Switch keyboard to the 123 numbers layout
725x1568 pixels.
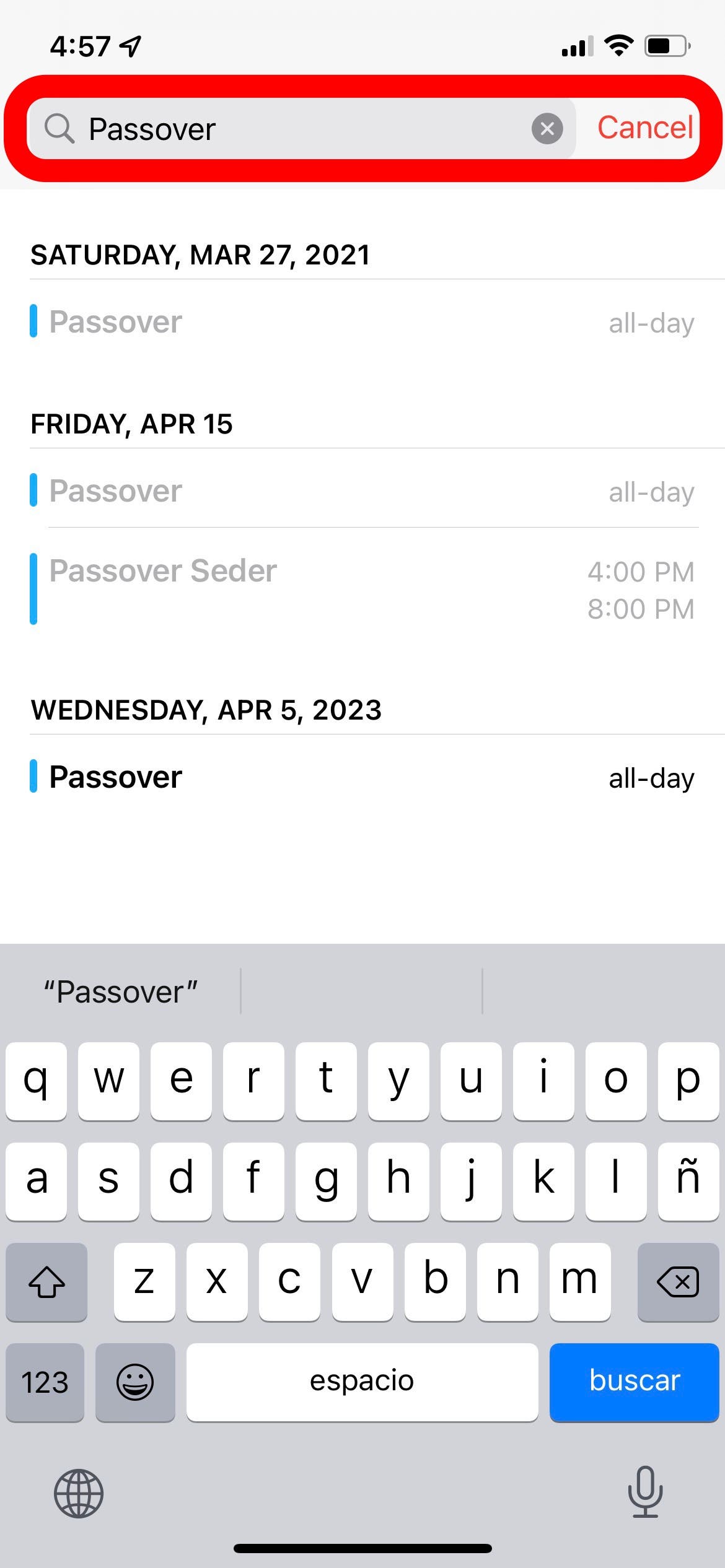tap(45, 1382)
